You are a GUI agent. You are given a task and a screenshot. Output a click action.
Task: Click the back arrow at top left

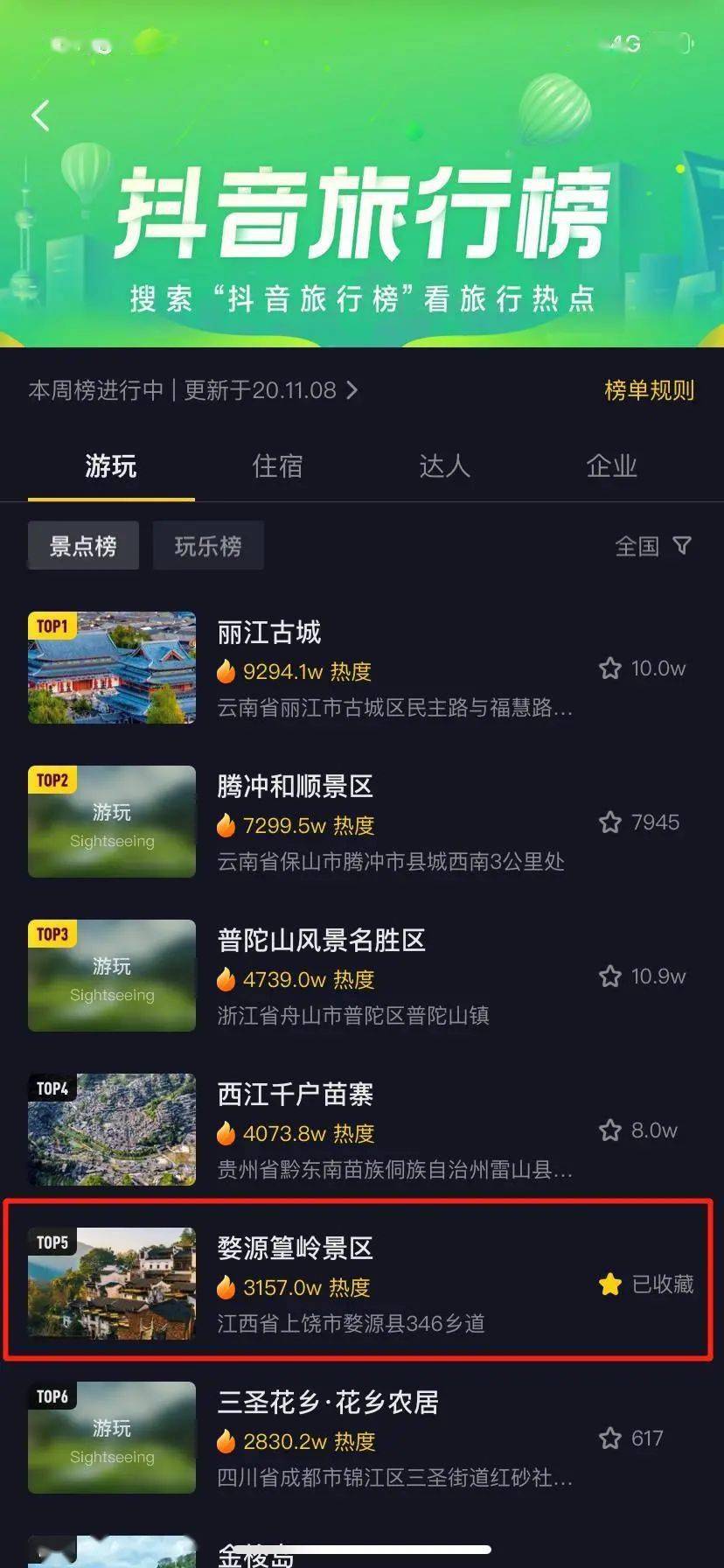pyautogui.click(x=39, y=115)
